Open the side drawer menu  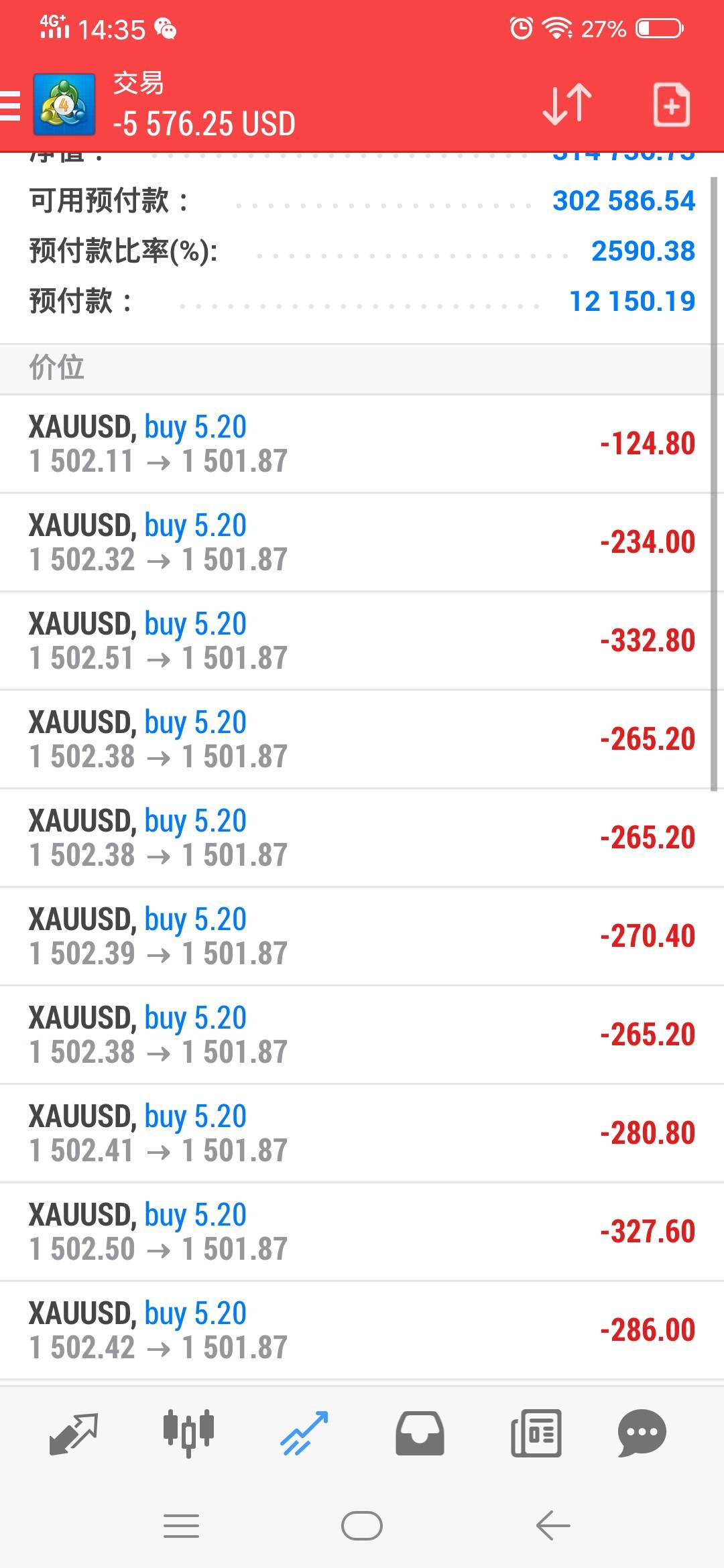coord(11,106)
